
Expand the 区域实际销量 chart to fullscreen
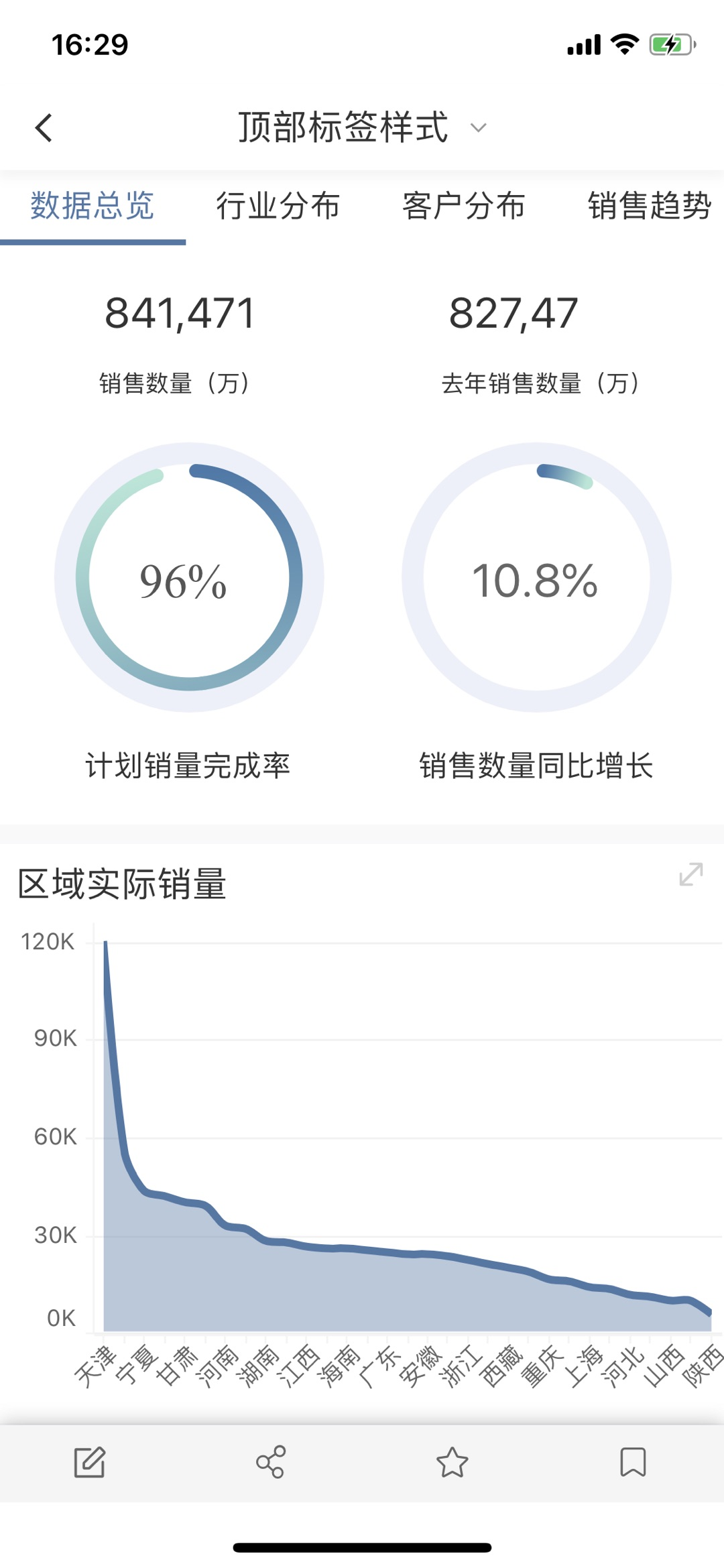point(690,874)
